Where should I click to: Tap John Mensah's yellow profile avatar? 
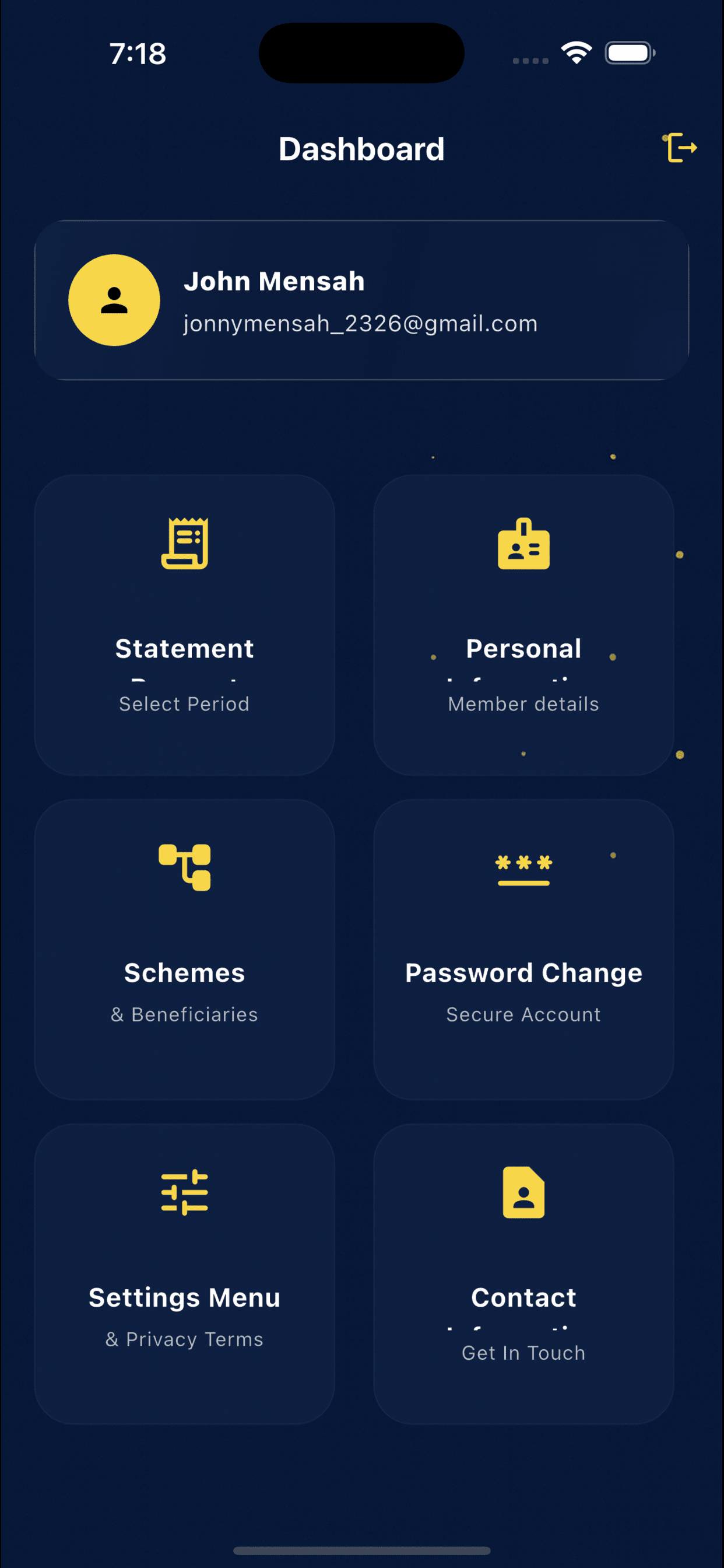pyautogui.click(x=114, y=299)
